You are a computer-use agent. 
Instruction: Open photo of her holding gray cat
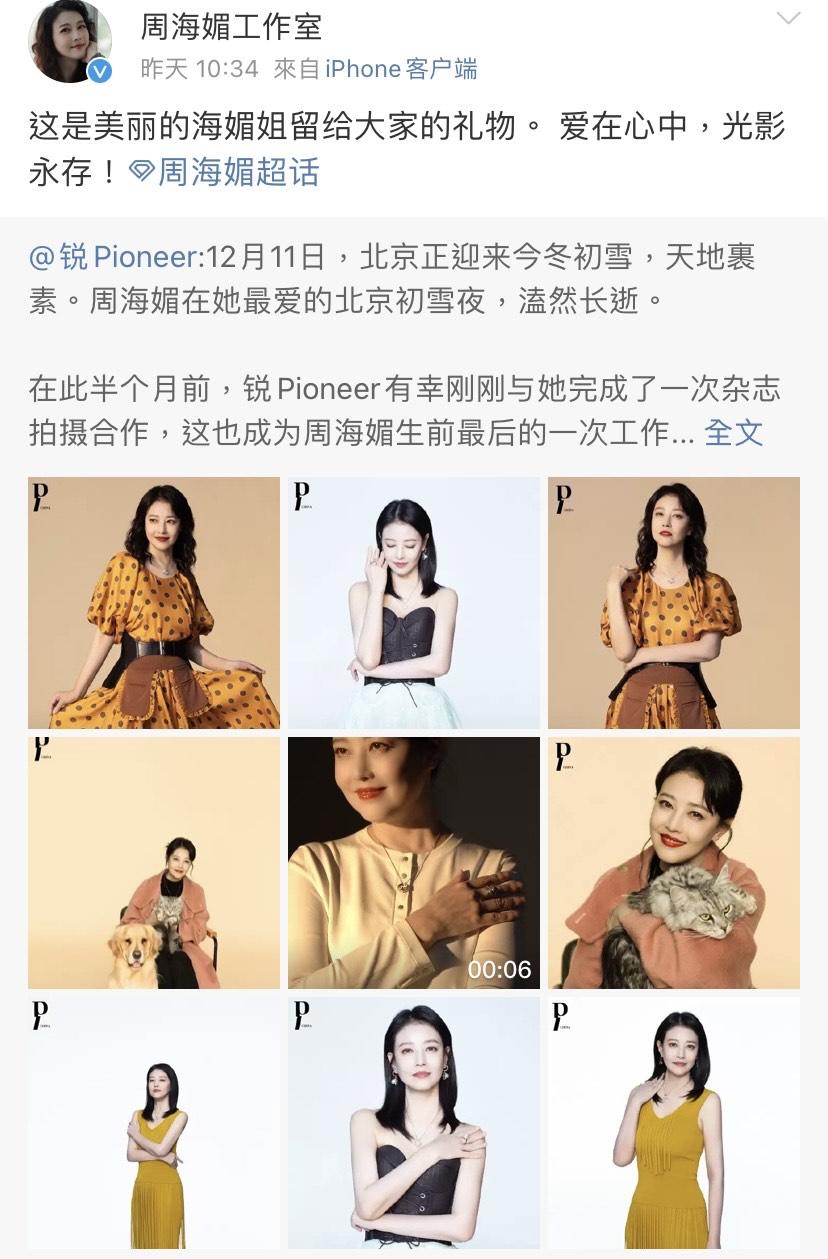tap(673, 863)
